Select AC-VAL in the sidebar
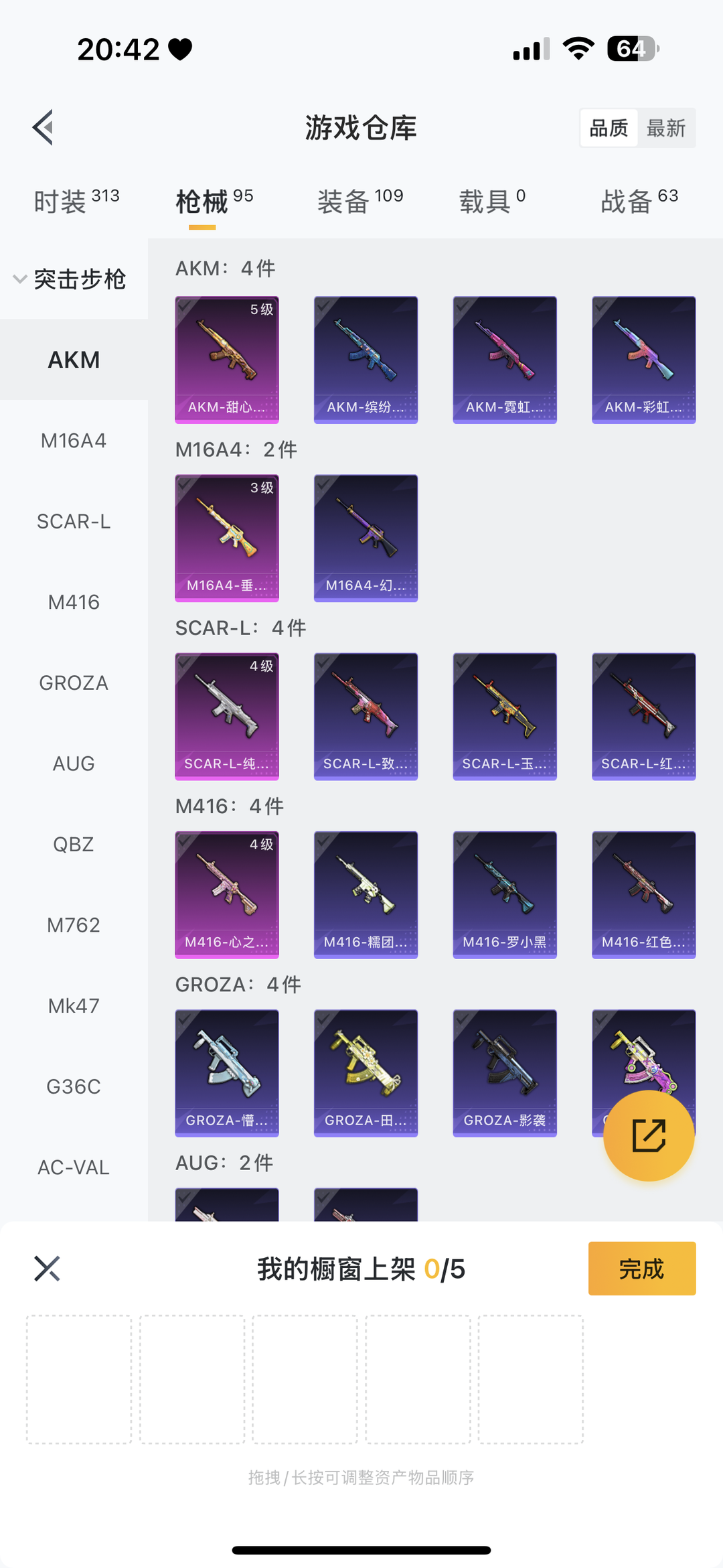Viewport: 723px width, 1568px height. (x=74, y=1167)
